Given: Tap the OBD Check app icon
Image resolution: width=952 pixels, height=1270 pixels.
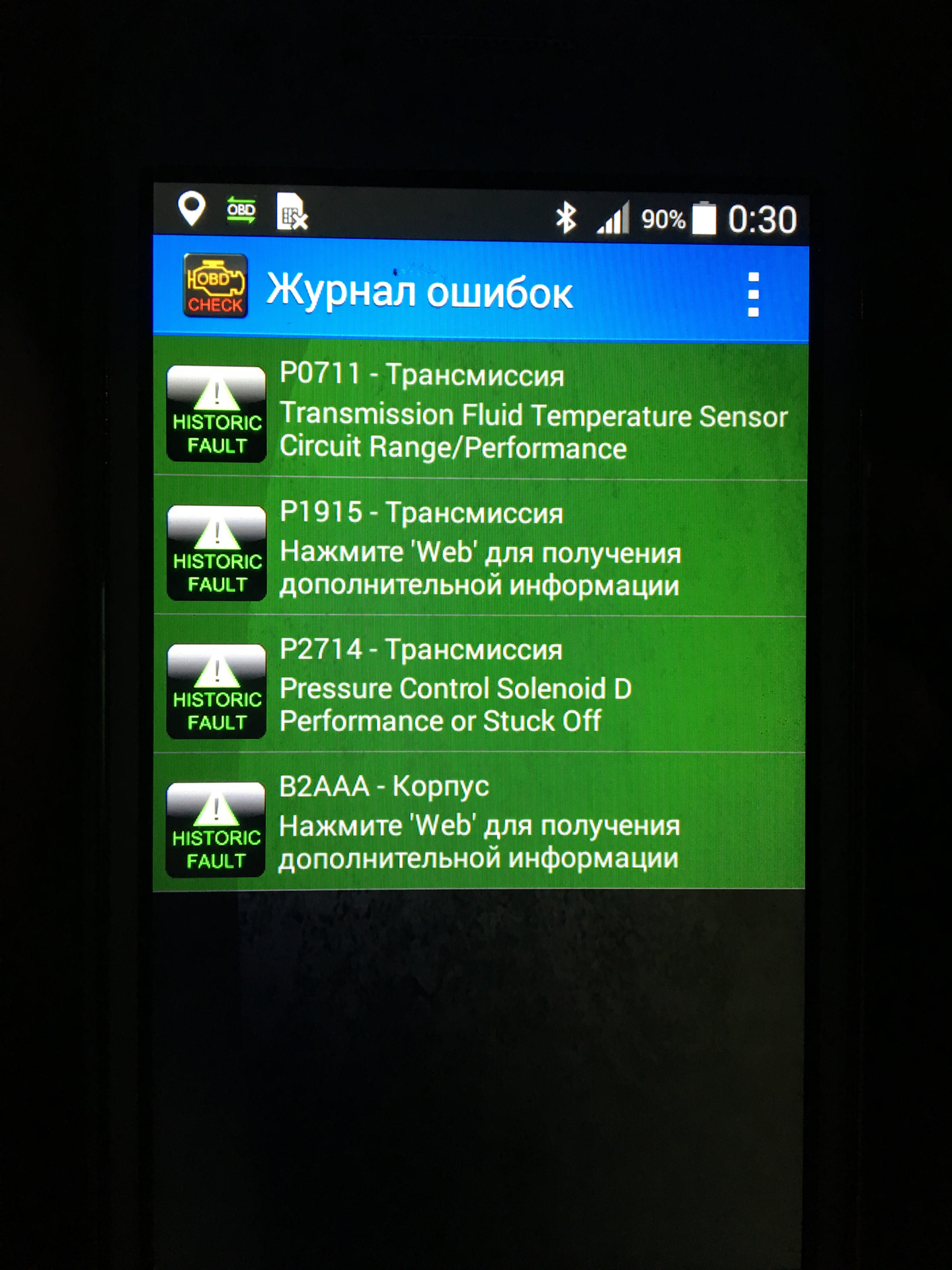Looking at the screenshot, I should coord(215,286).
